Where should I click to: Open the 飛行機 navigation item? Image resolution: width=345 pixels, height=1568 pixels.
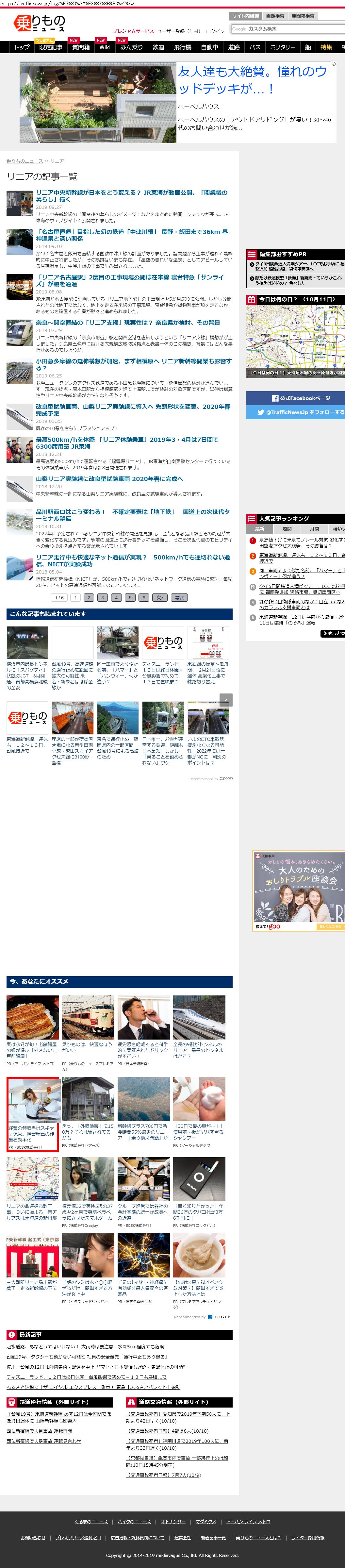183,47
